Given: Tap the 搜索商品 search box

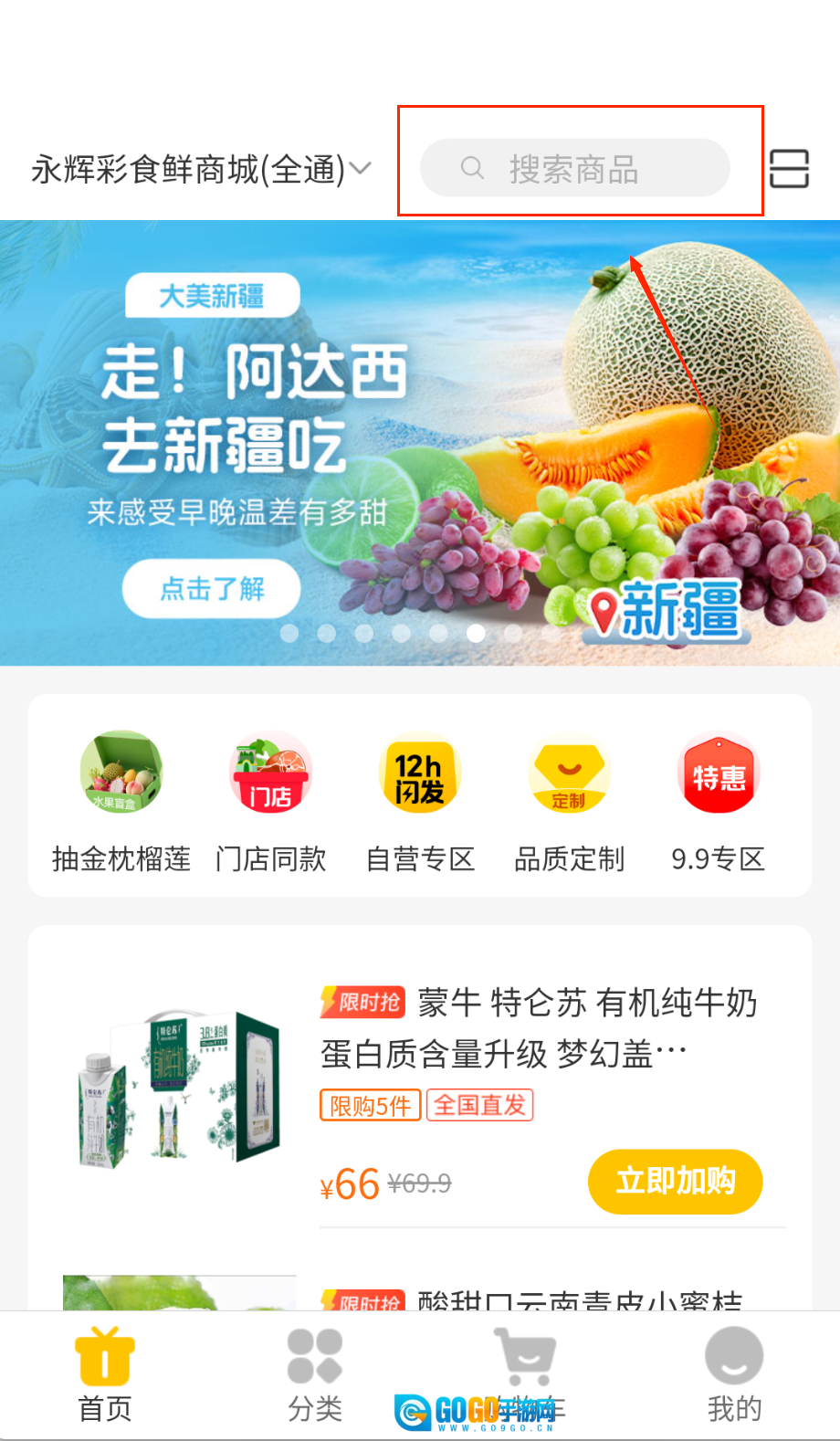Looking at the screenshot, I should [574, 168].
